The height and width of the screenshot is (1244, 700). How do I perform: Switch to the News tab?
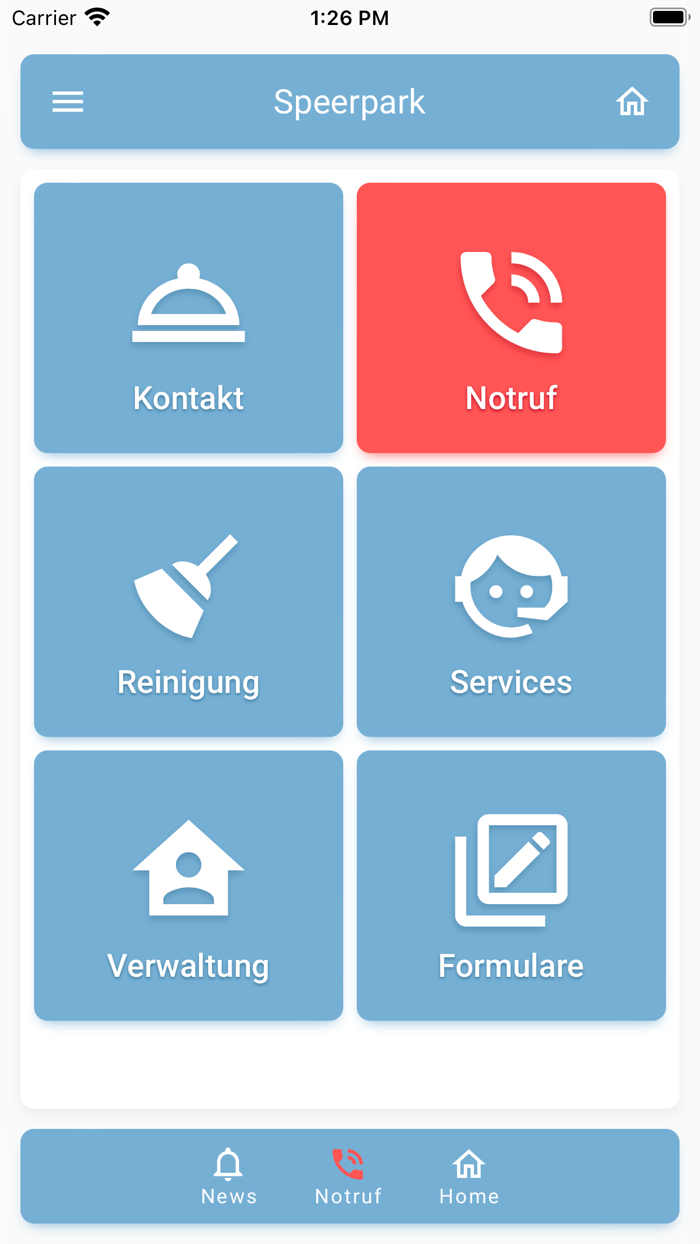tap(229, 1177)
